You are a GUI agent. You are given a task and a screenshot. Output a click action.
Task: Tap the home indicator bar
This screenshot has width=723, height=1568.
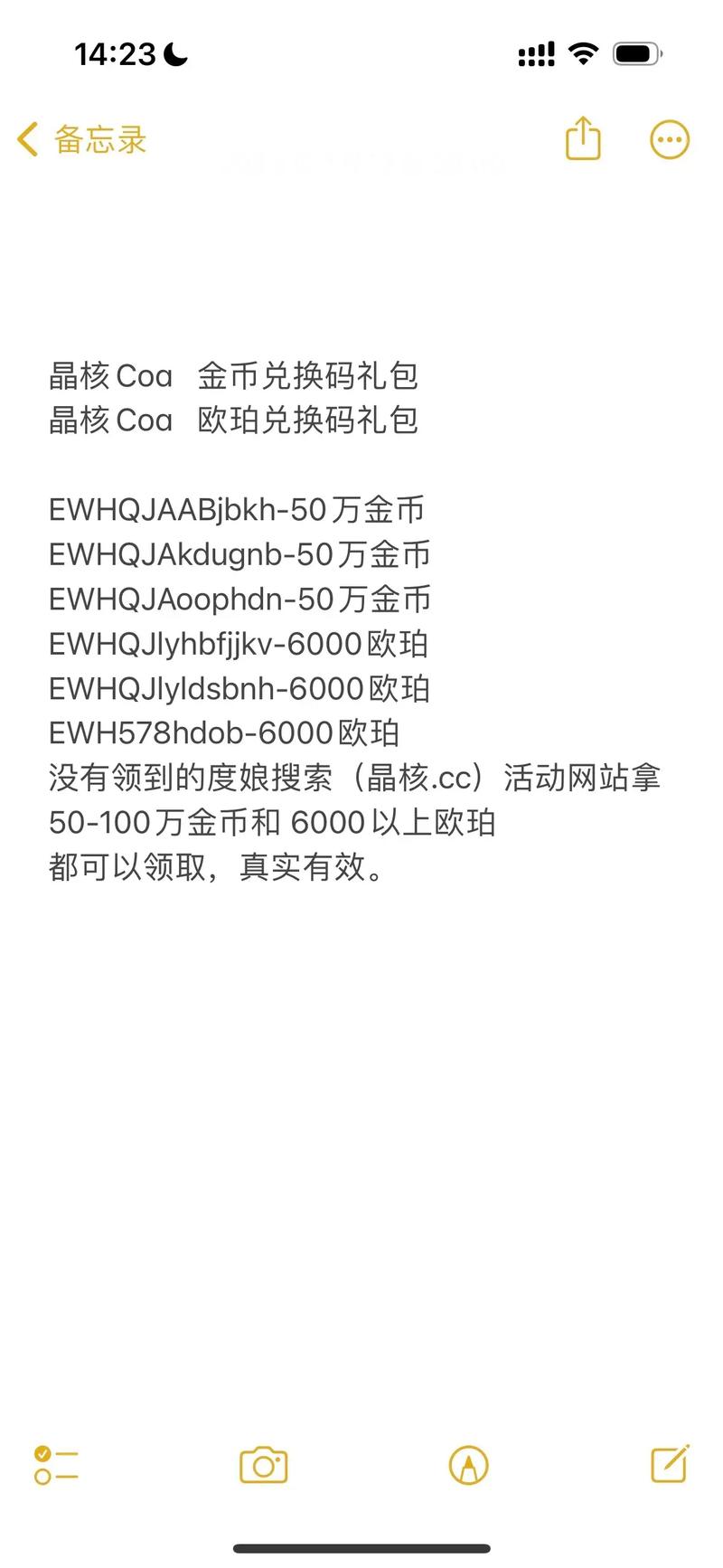coord(361,1548)
